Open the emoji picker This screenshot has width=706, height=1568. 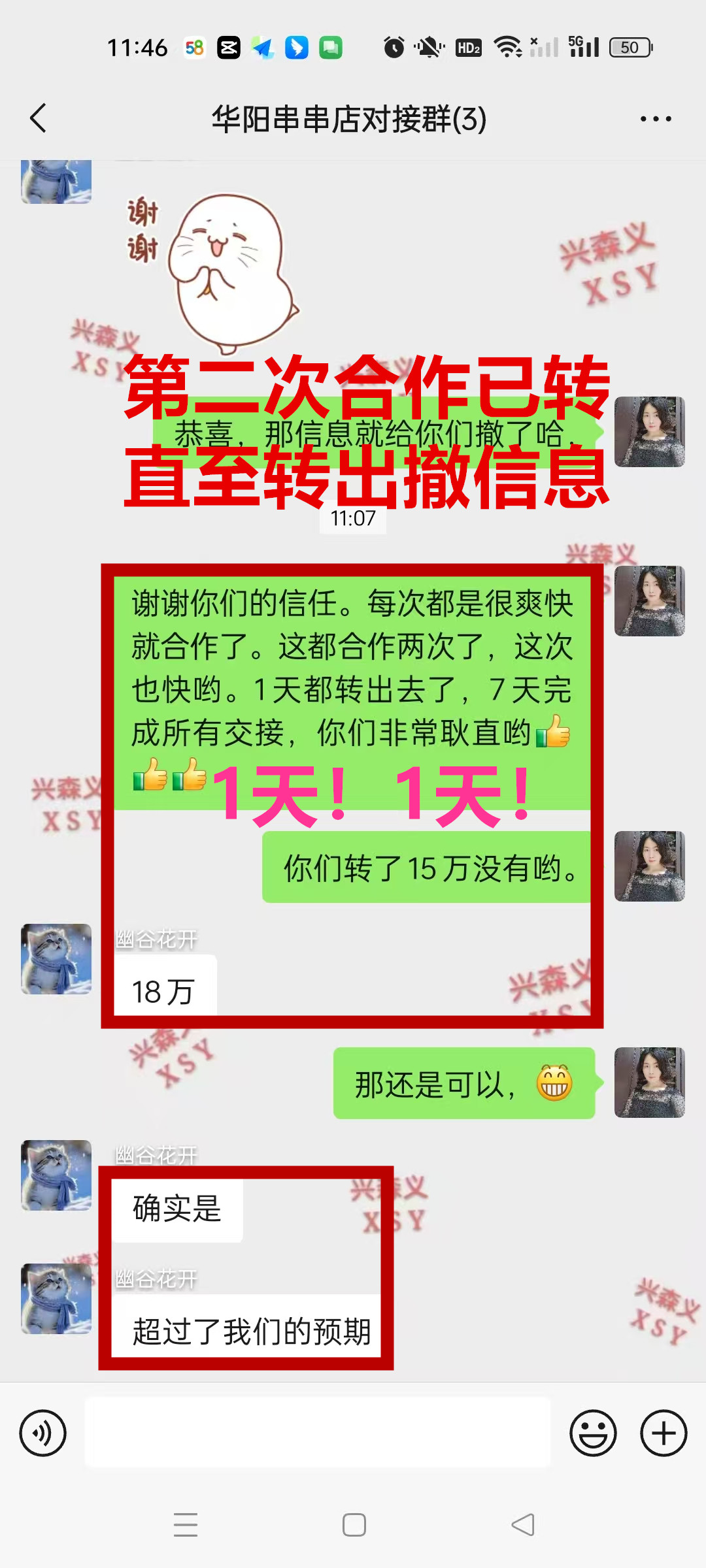[x=593, y=1433]
